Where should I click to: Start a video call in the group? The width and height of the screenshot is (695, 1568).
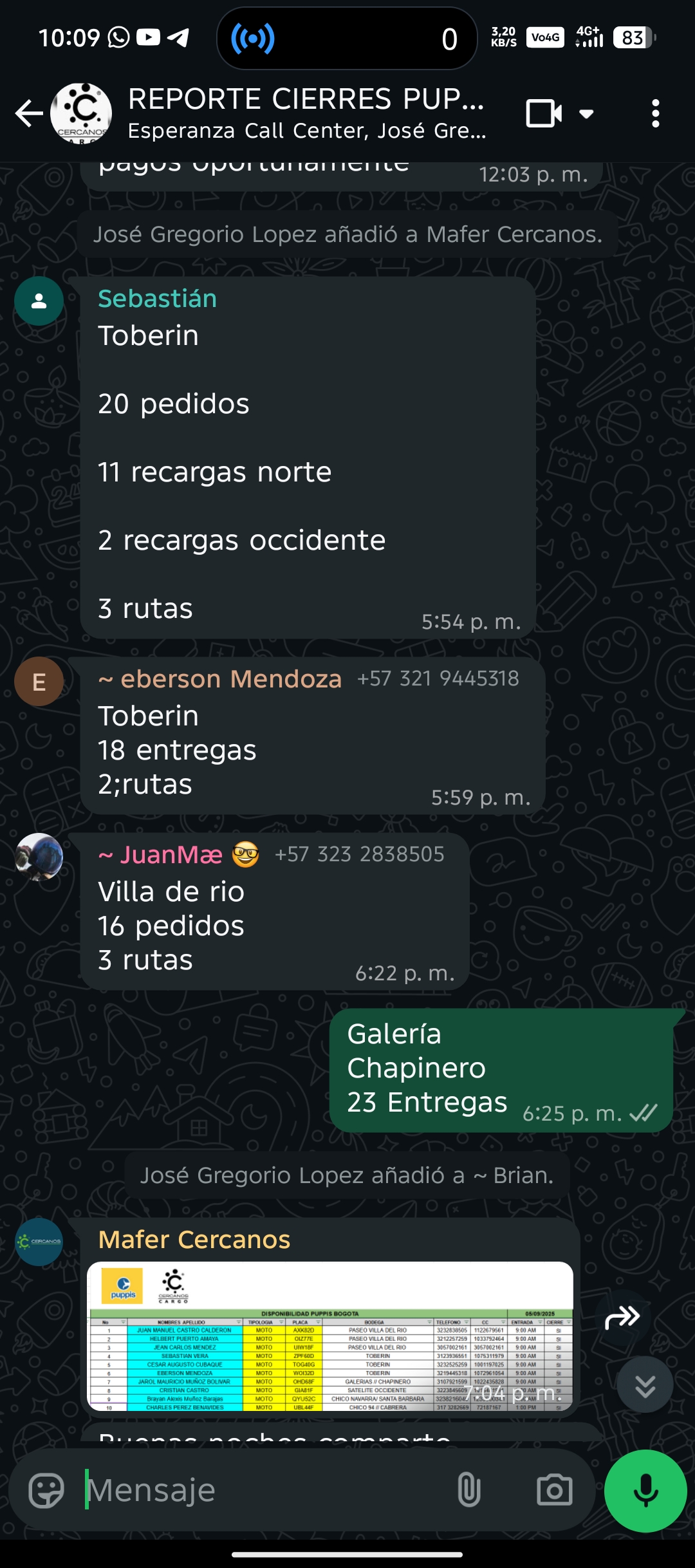[544, 114]
